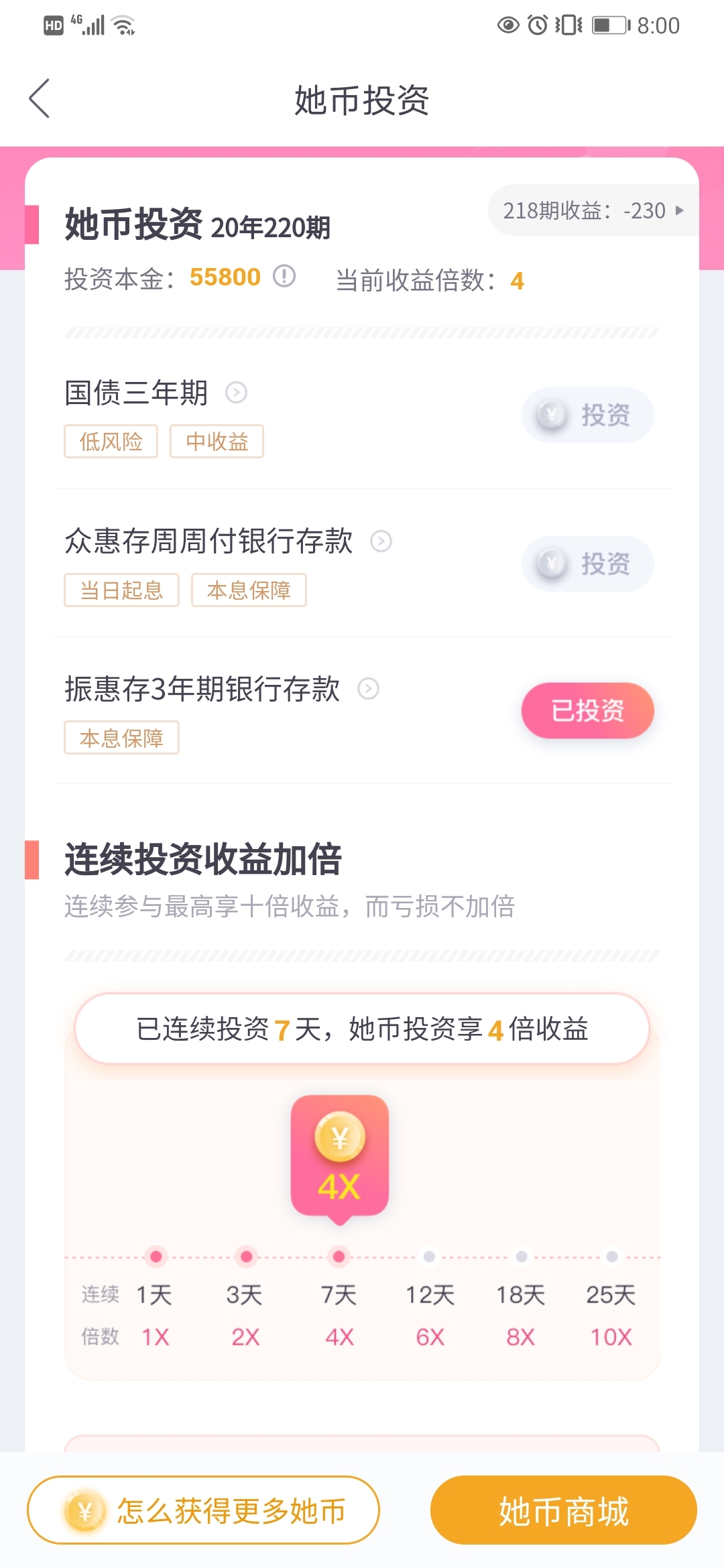
Task: Tap the 已投资 button
Action: (x=587, y=710)
